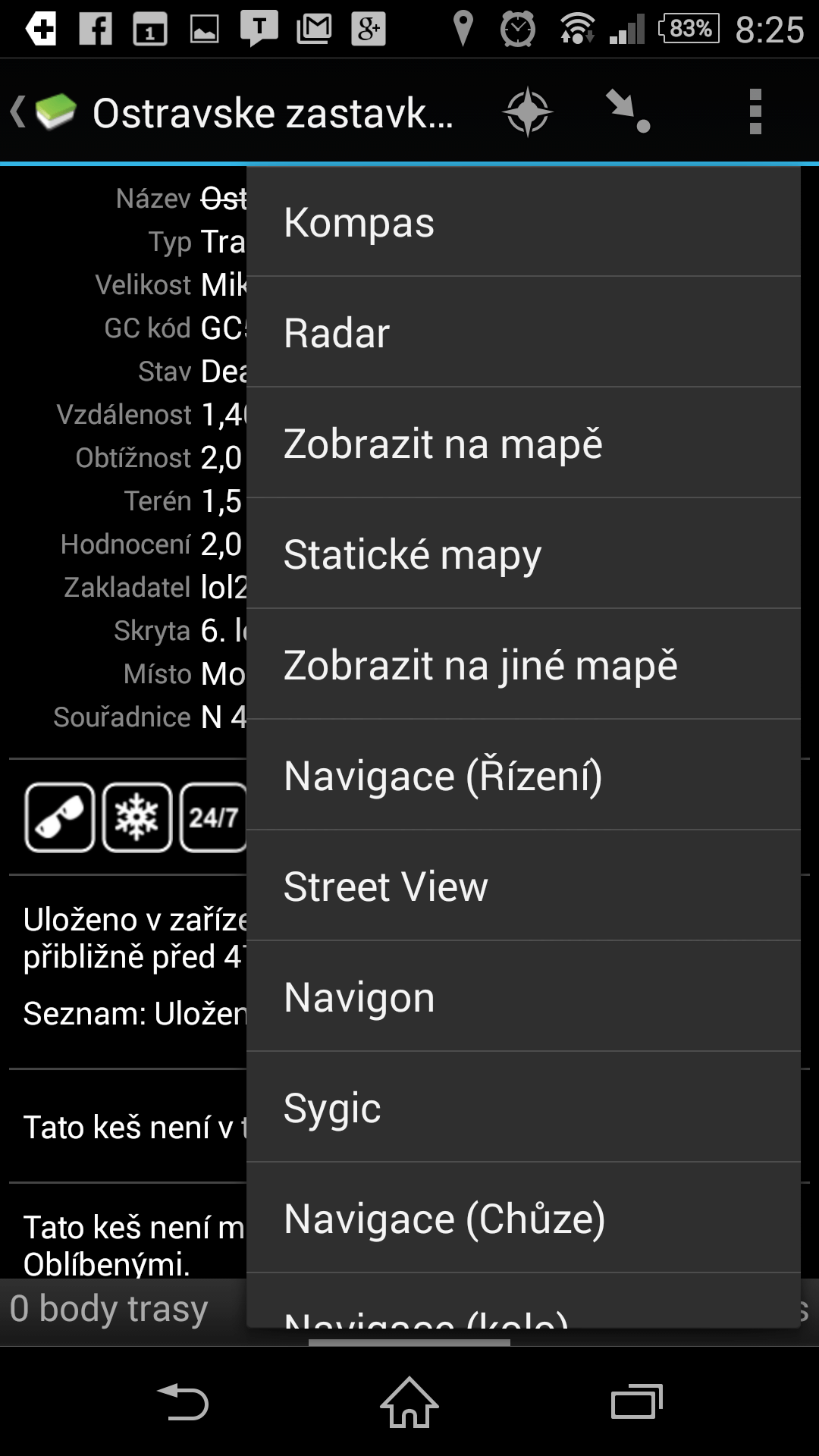Tap the compass icon in the app bar
Screen dimensions: 819x1456
pos(528,112)
